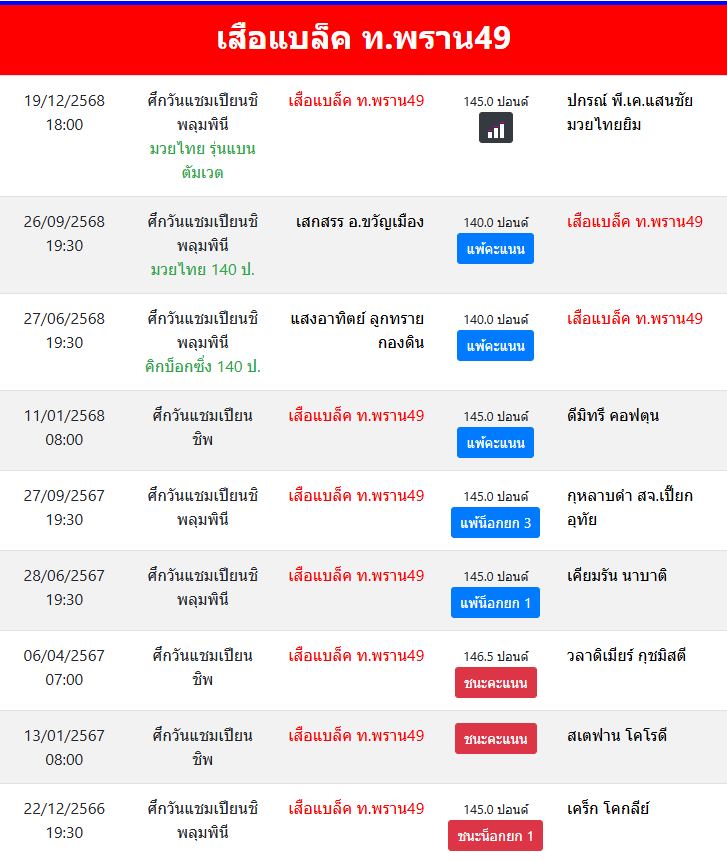
Task: Tap the ชนะน็อกยก 1 result button
Action: [496, 835]
